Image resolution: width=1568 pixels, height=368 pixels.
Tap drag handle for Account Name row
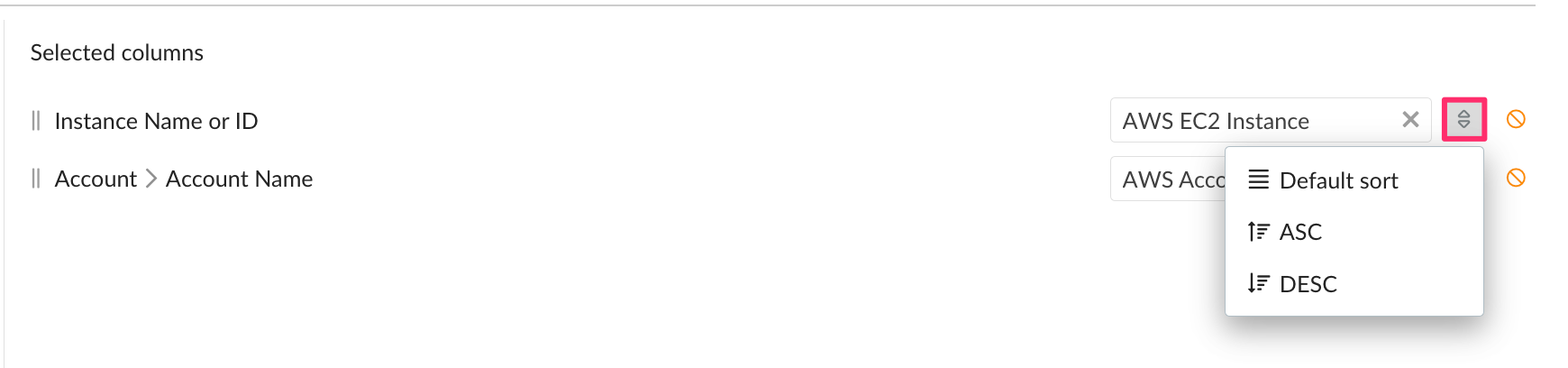click(36, 179)
